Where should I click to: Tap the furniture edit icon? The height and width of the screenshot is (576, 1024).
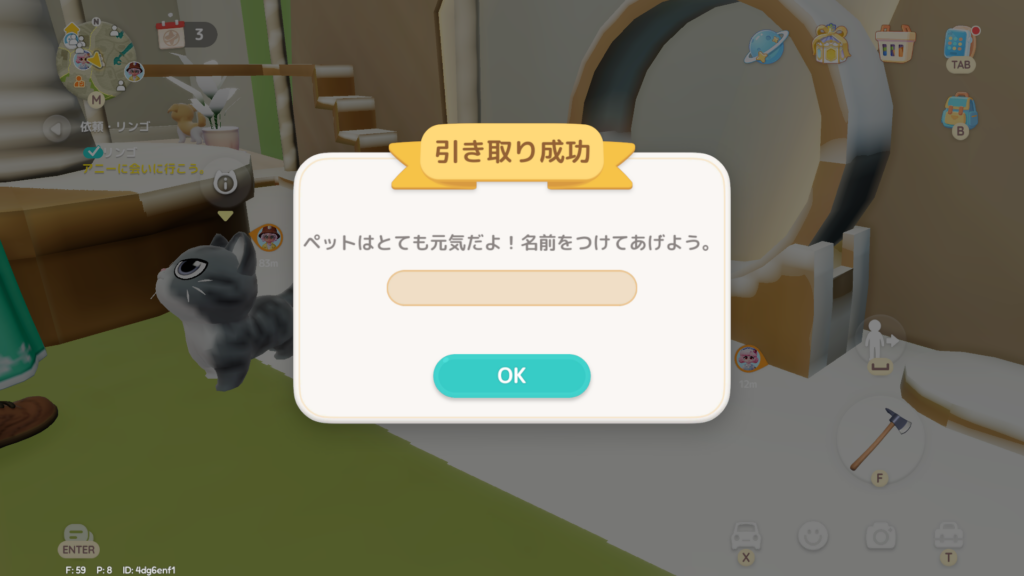click(x=947, y=537)
